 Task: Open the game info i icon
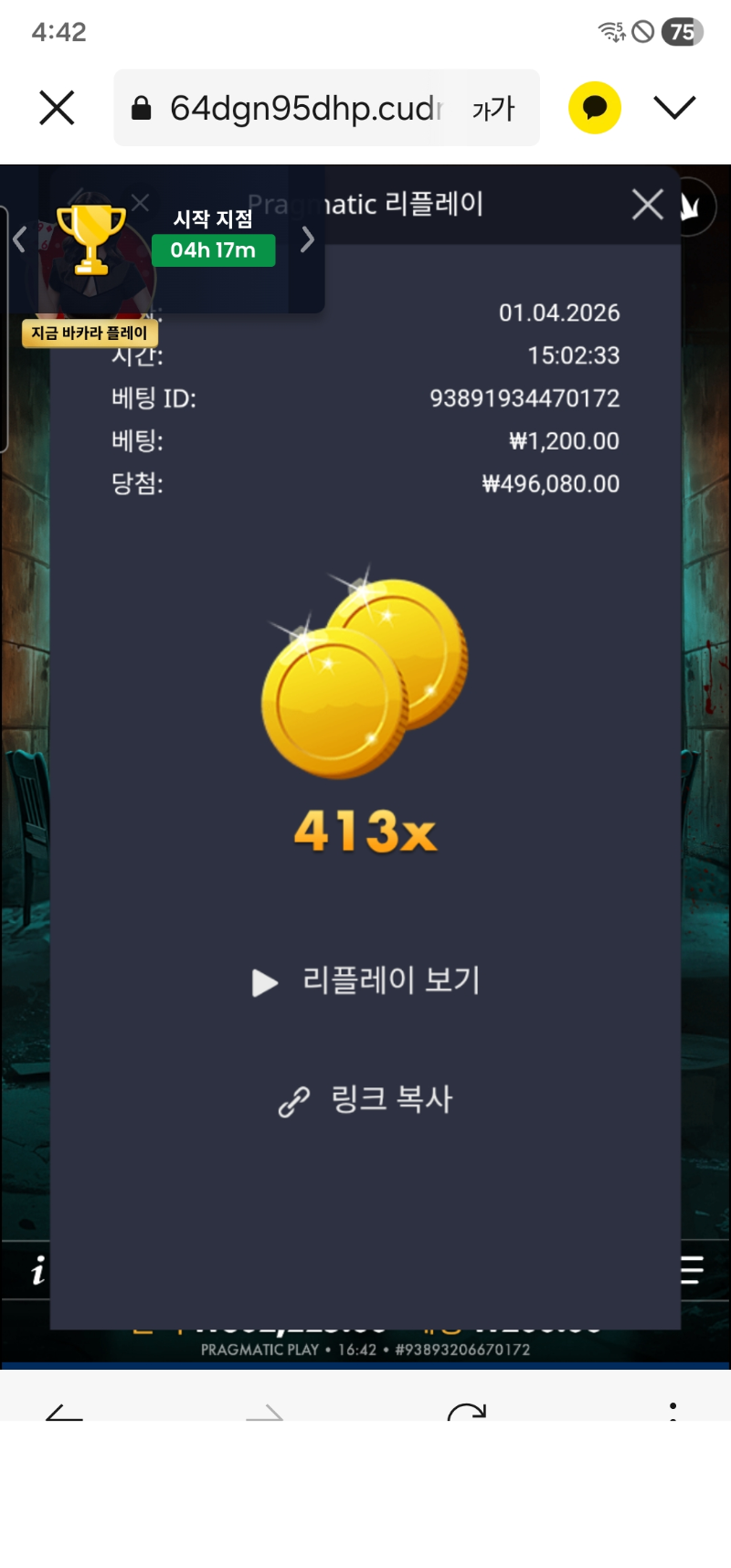(37, 1270)
